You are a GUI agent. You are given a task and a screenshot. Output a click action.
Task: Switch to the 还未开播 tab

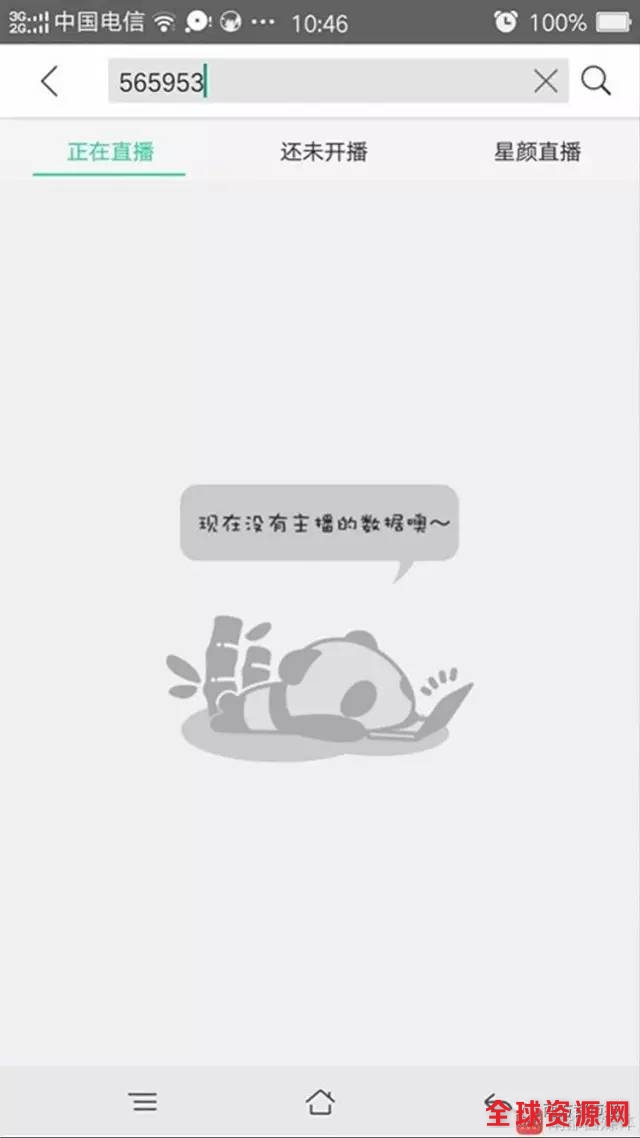(x=323, y=152)
